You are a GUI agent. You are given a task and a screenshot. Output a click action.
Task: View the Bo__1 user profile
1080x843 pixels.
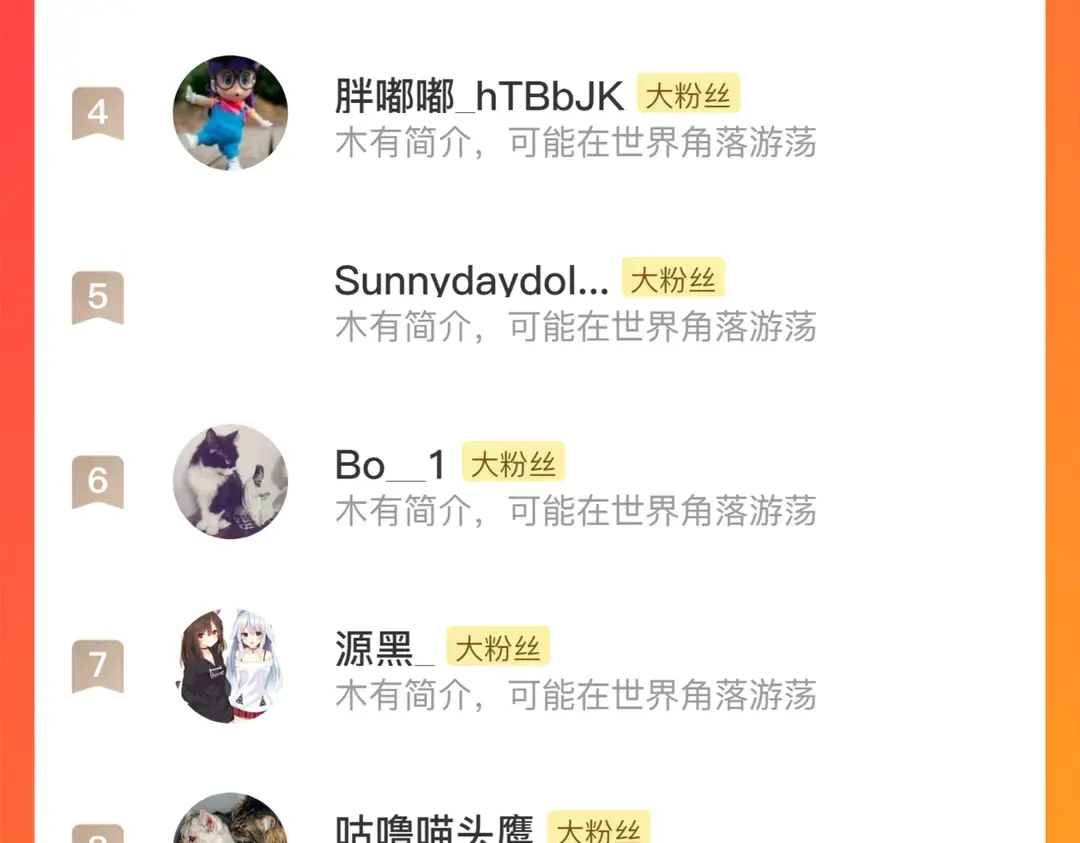390,465
